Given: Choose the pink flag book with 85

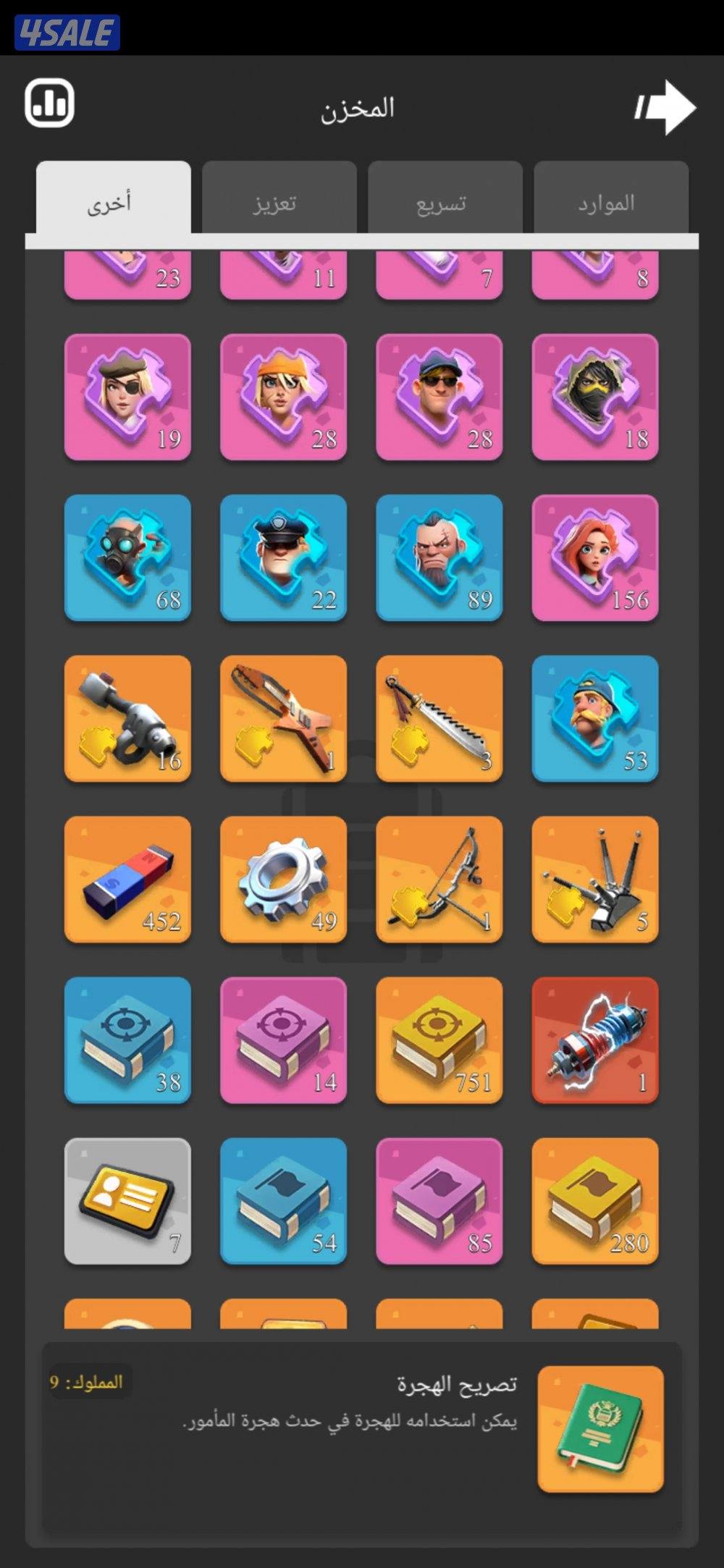Looking at the screenshot, I should pos(439,1200).
